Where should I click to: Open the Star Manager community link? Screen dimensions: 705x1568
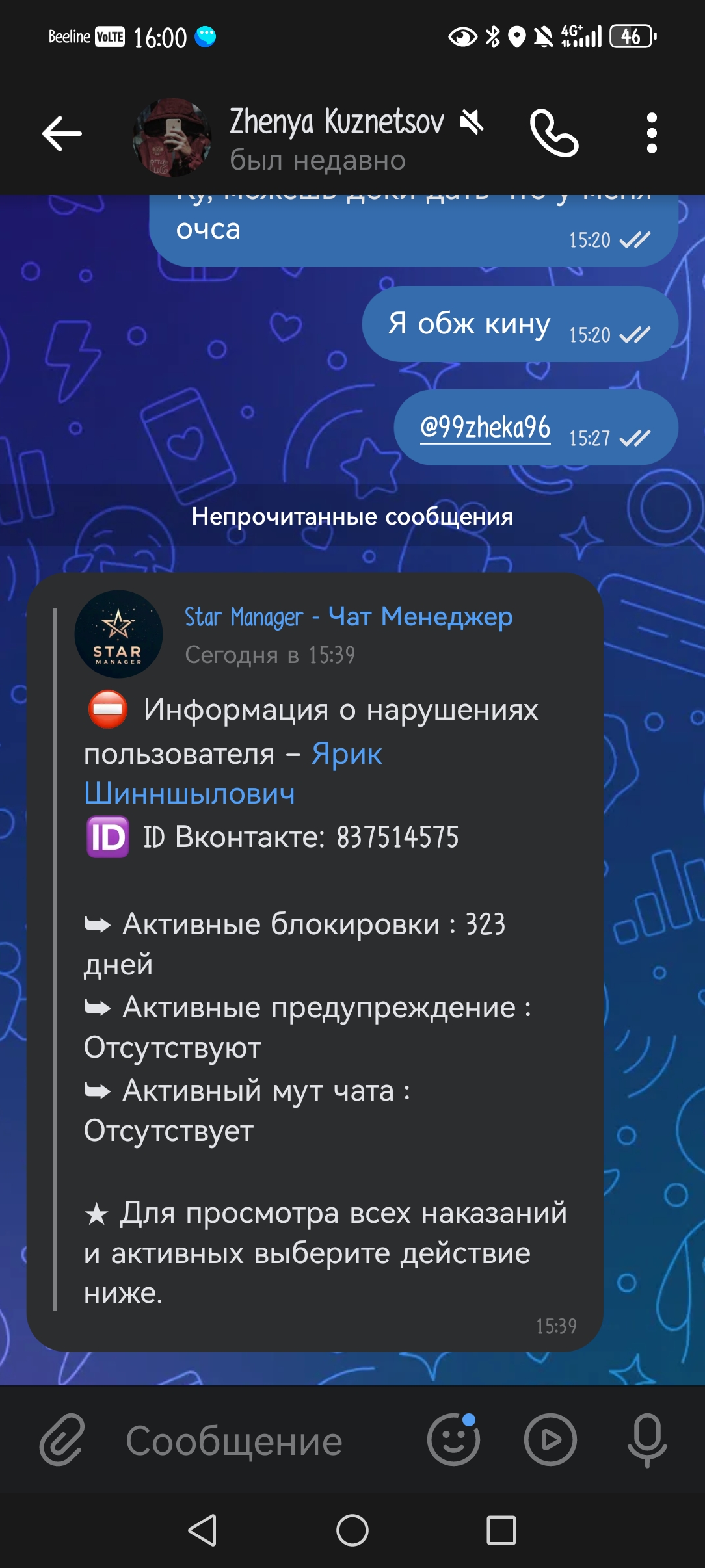(x=348, y=617)
